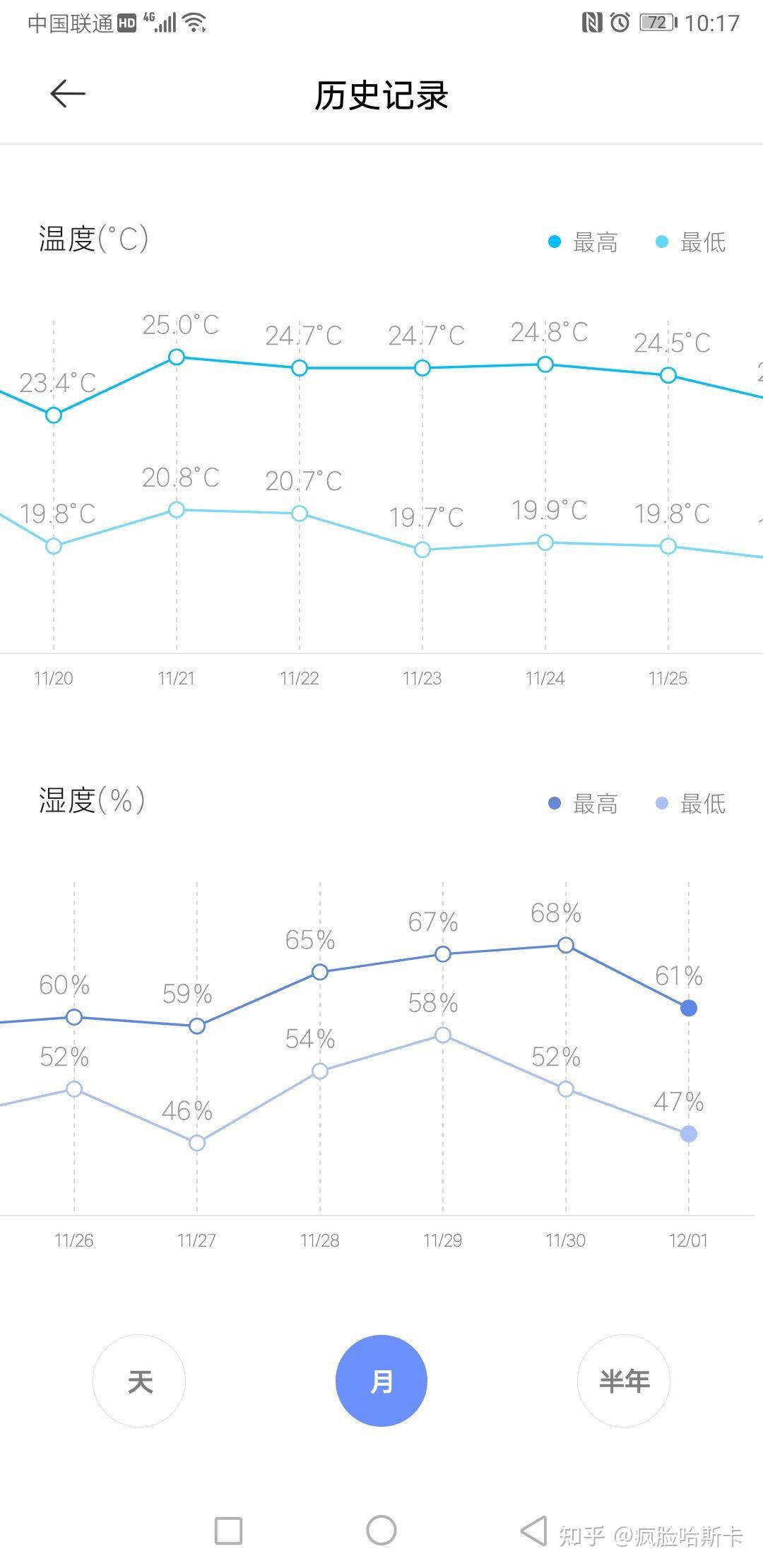Screen dimensions: 763x1568
Task: Switch to the 天 (day) view
Action: coord(139,1381)
